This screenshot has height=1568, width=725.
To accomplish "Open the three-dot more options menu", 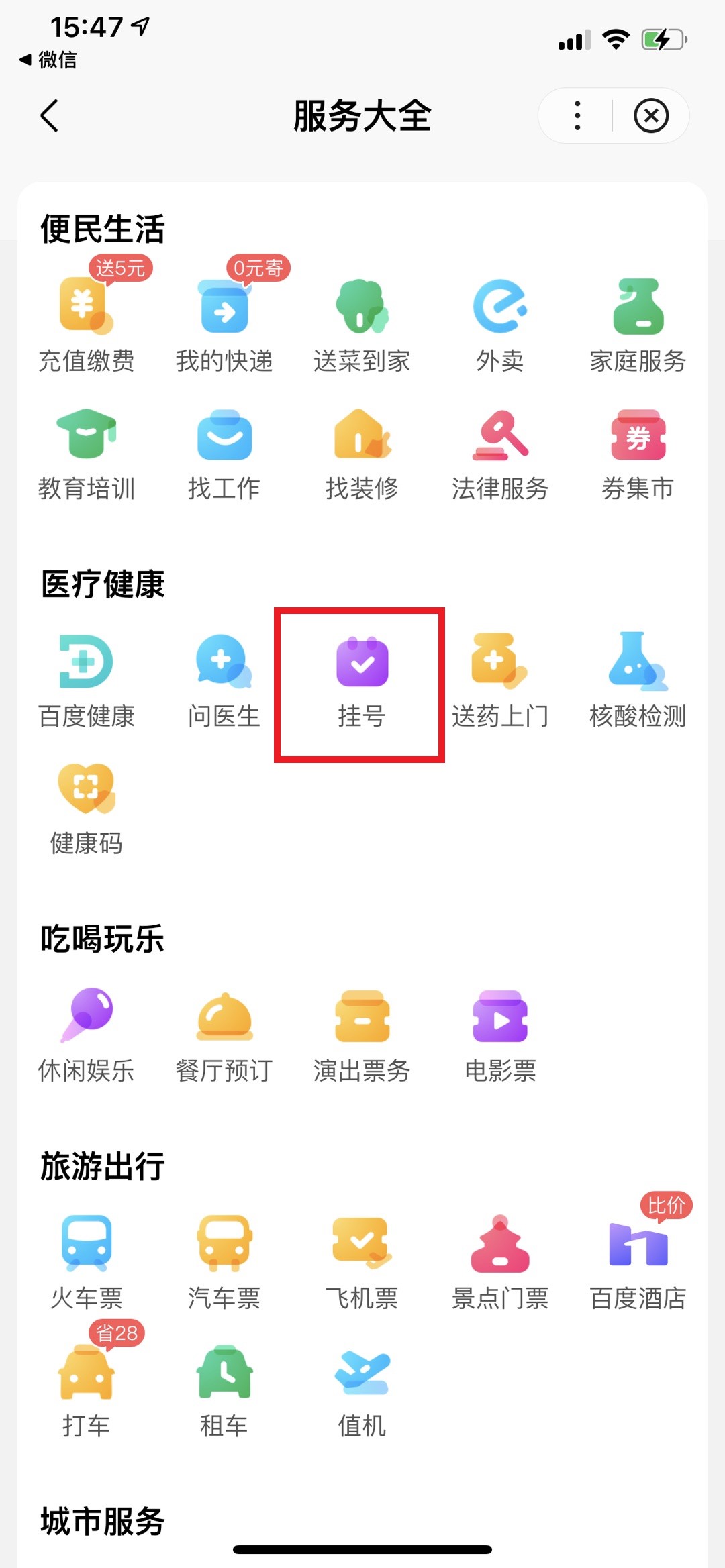I will pyautogui.click(x=577, y=116).
